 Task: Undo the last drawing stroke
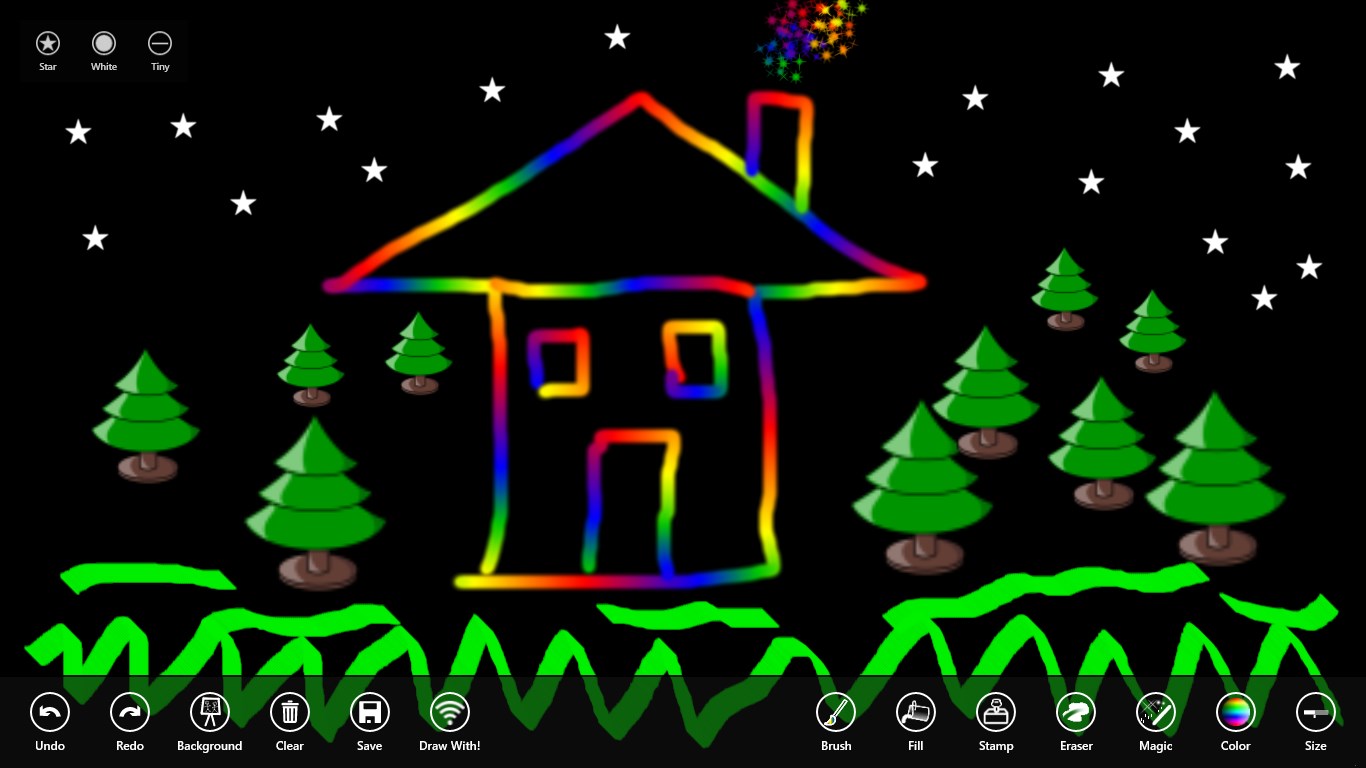[x=50, y=713]
